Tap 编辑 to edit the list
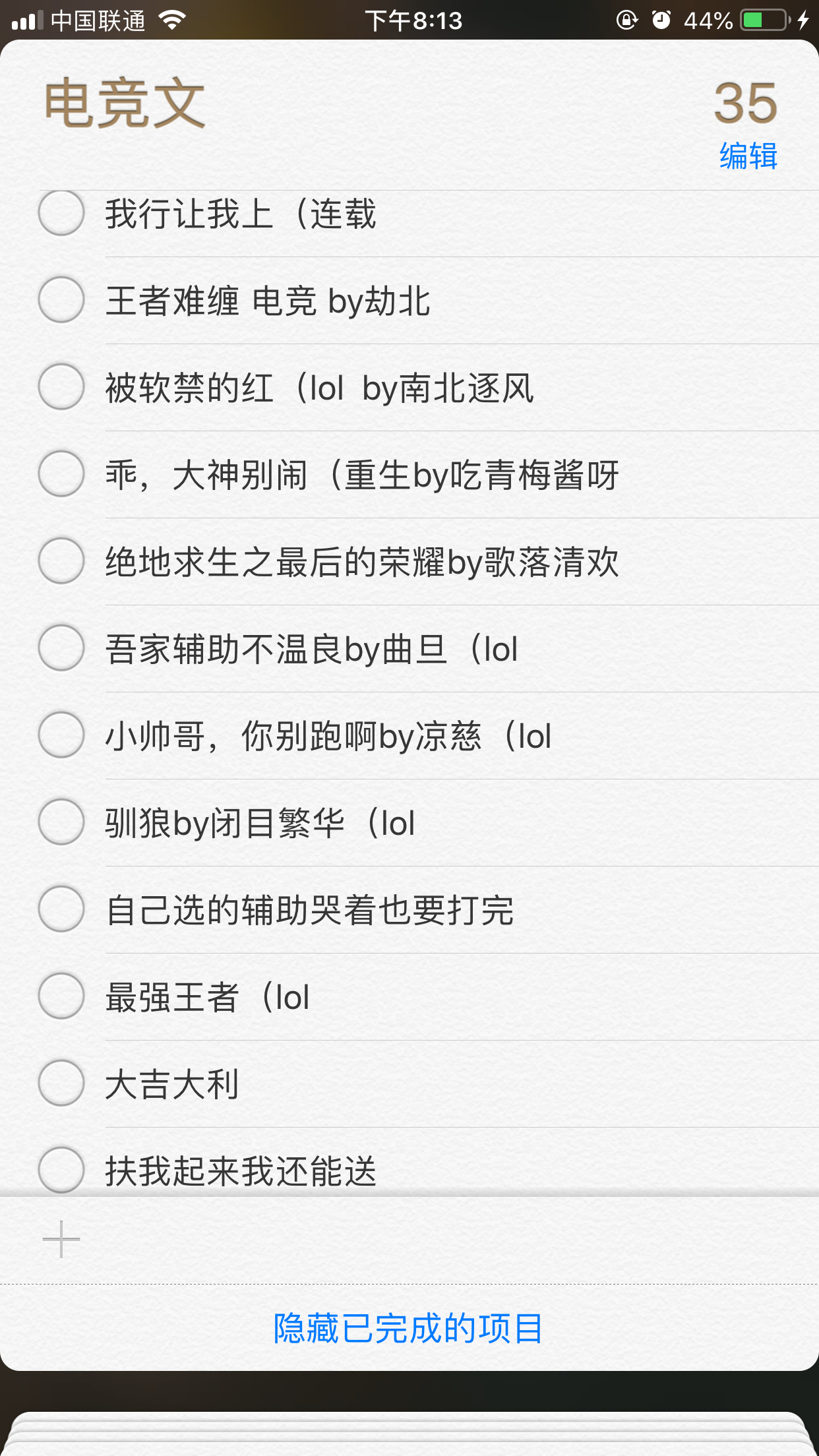This screenshot has height=1456, width=819. 748,156
